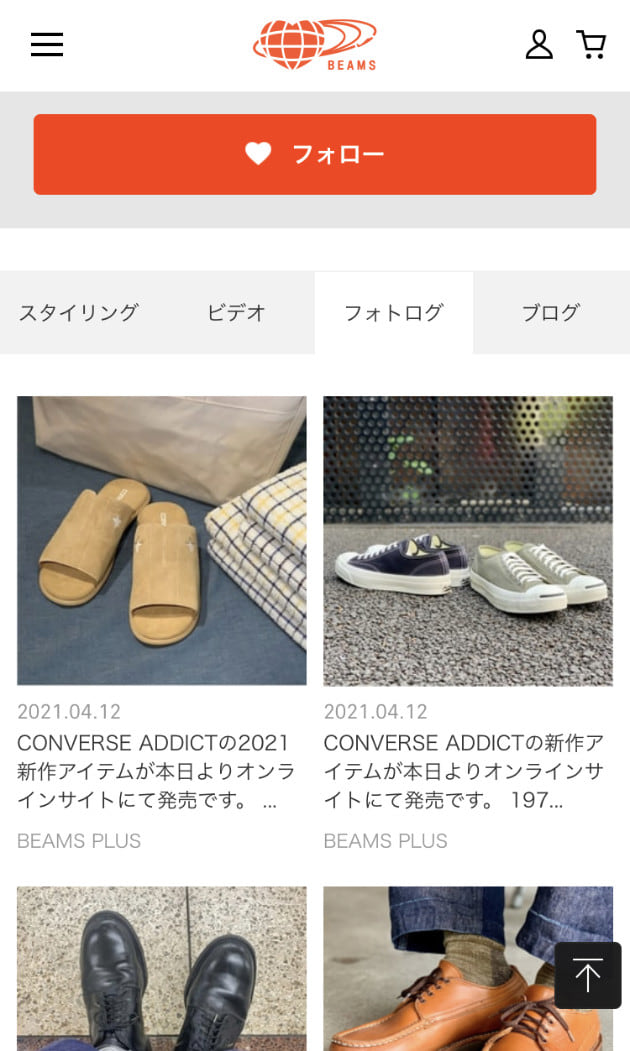Open the account profile icon
630x1051 pixels.
539,44
